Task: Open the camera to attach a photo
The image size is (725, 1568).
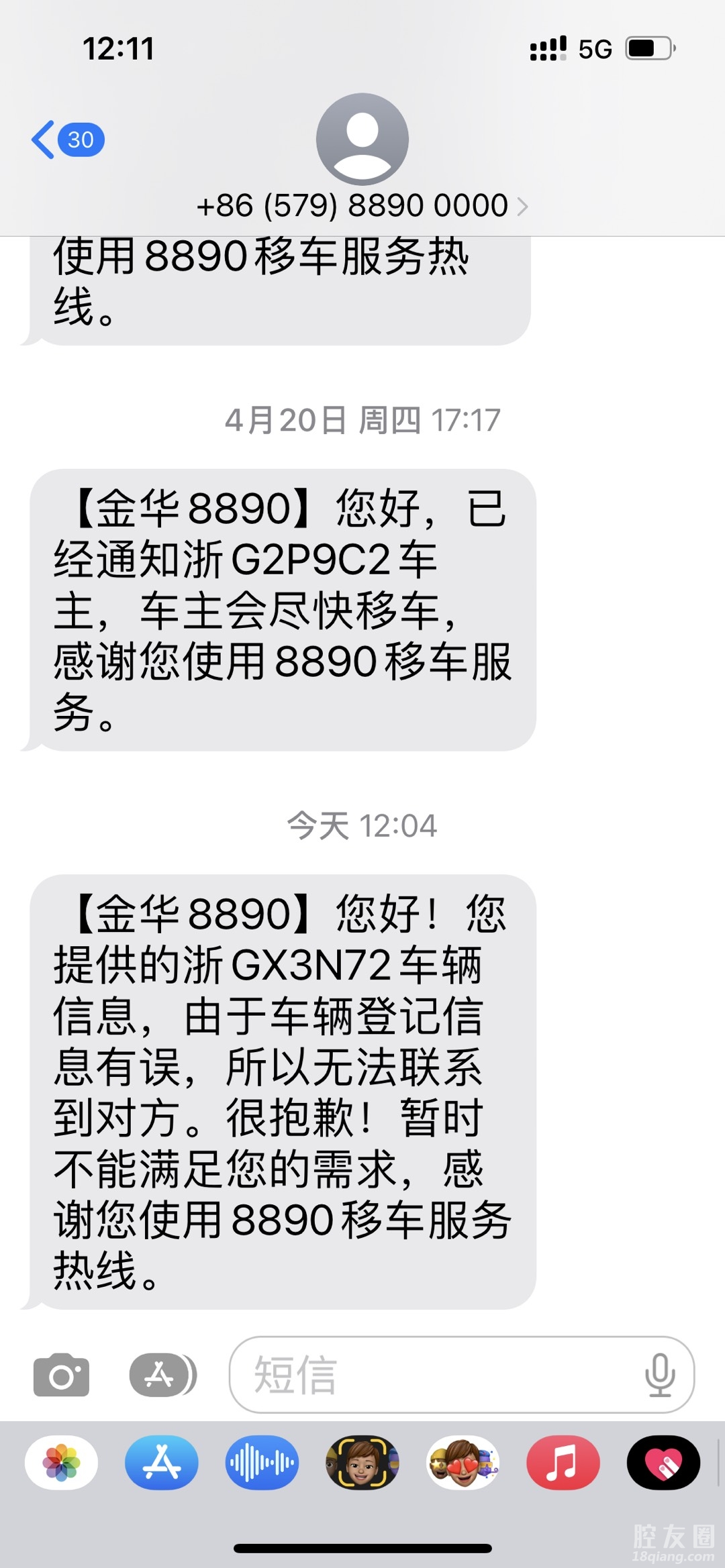Action: [x=61, y=1375]
